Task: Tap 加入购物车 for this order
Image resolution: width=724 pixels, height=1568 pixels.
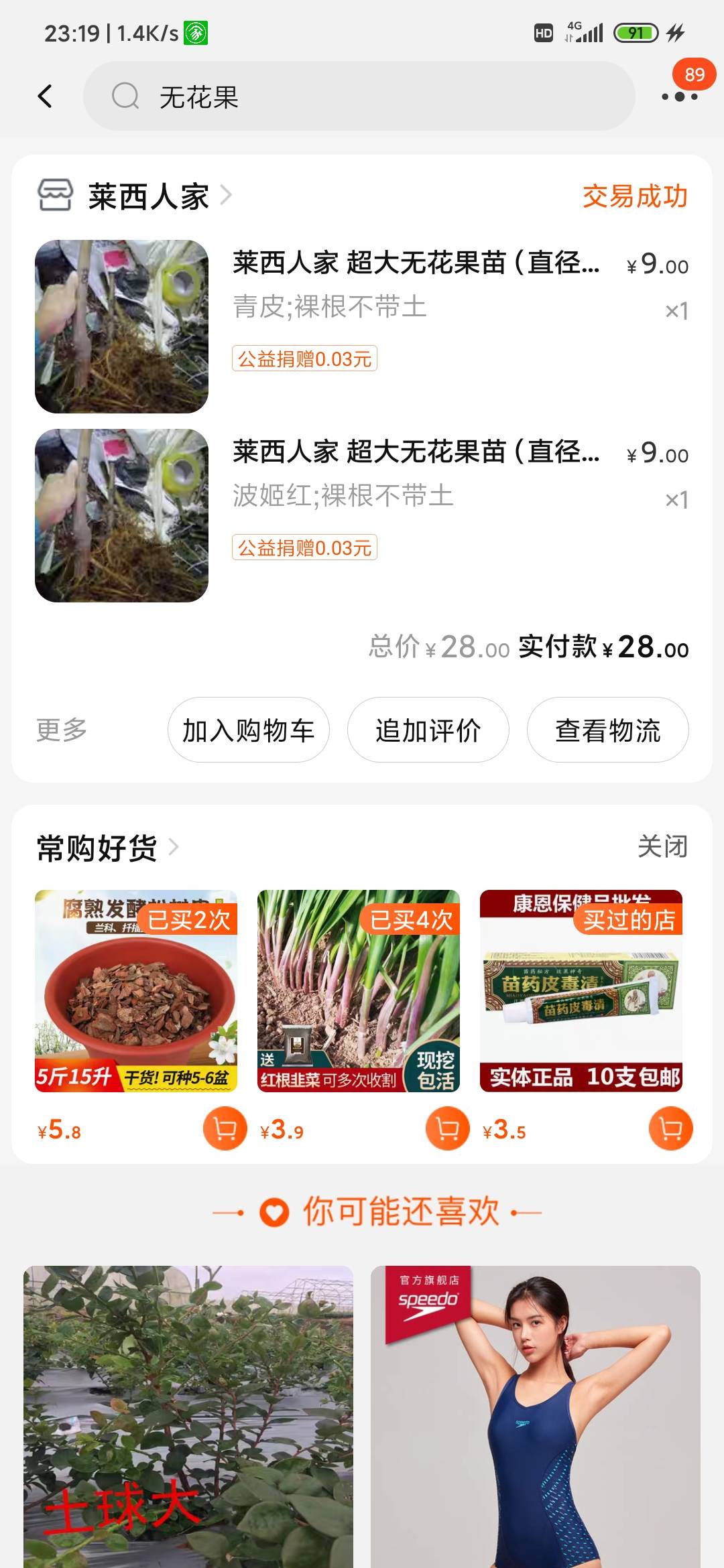Action: pyautogui.click(x=248, y=730)
